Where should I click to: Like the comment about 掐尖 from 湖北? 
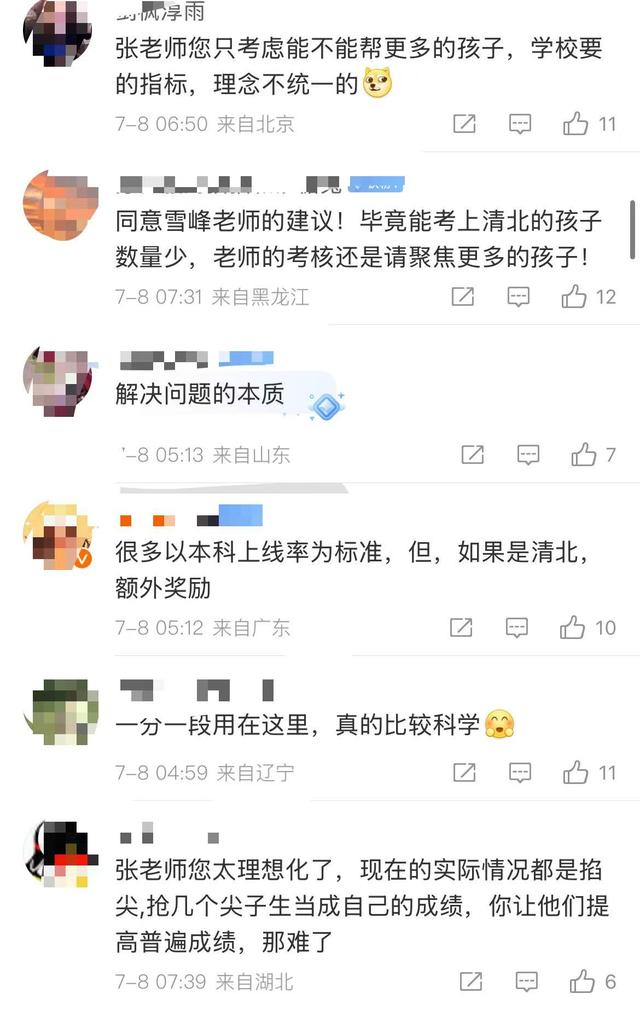[582, 981]
